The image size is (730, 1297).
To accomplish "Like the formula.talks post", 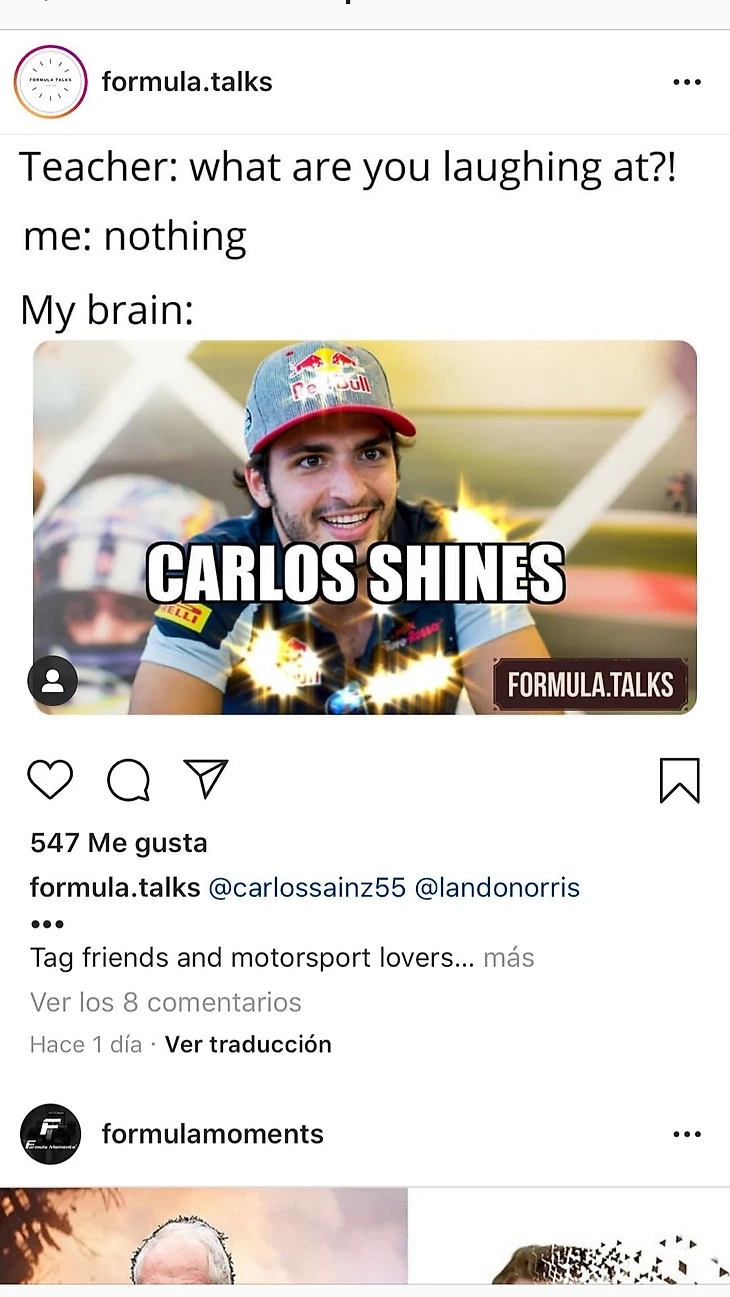I will tap(50, 780).
